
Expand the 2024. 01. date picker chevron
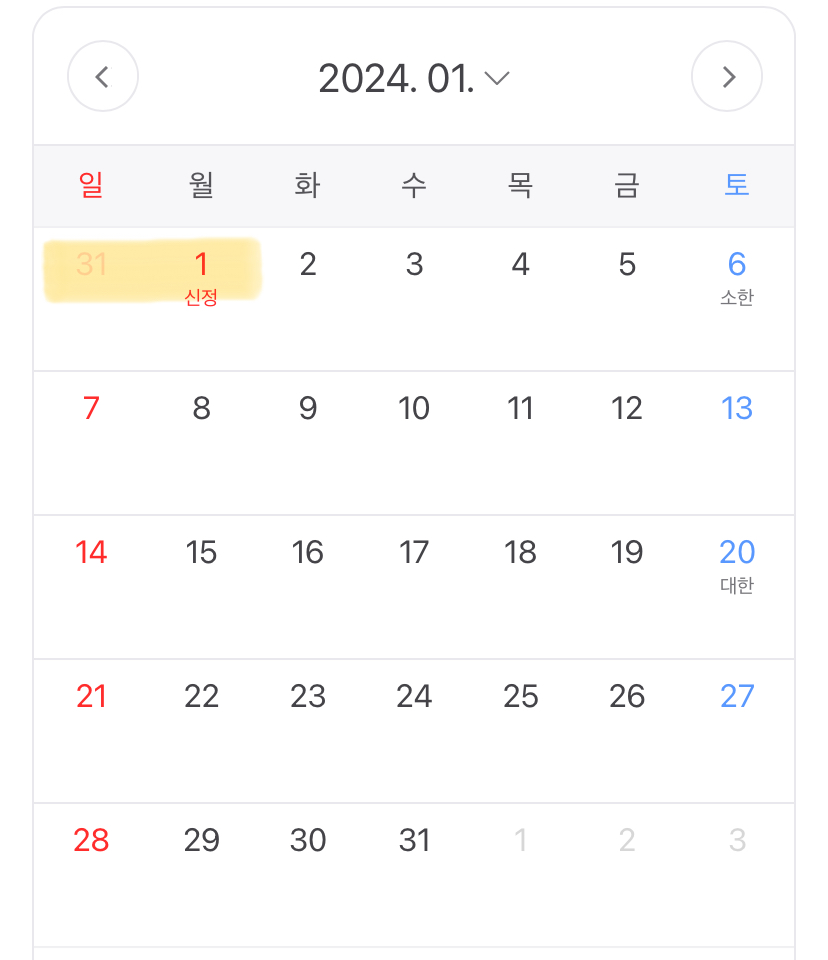[497, 77]
